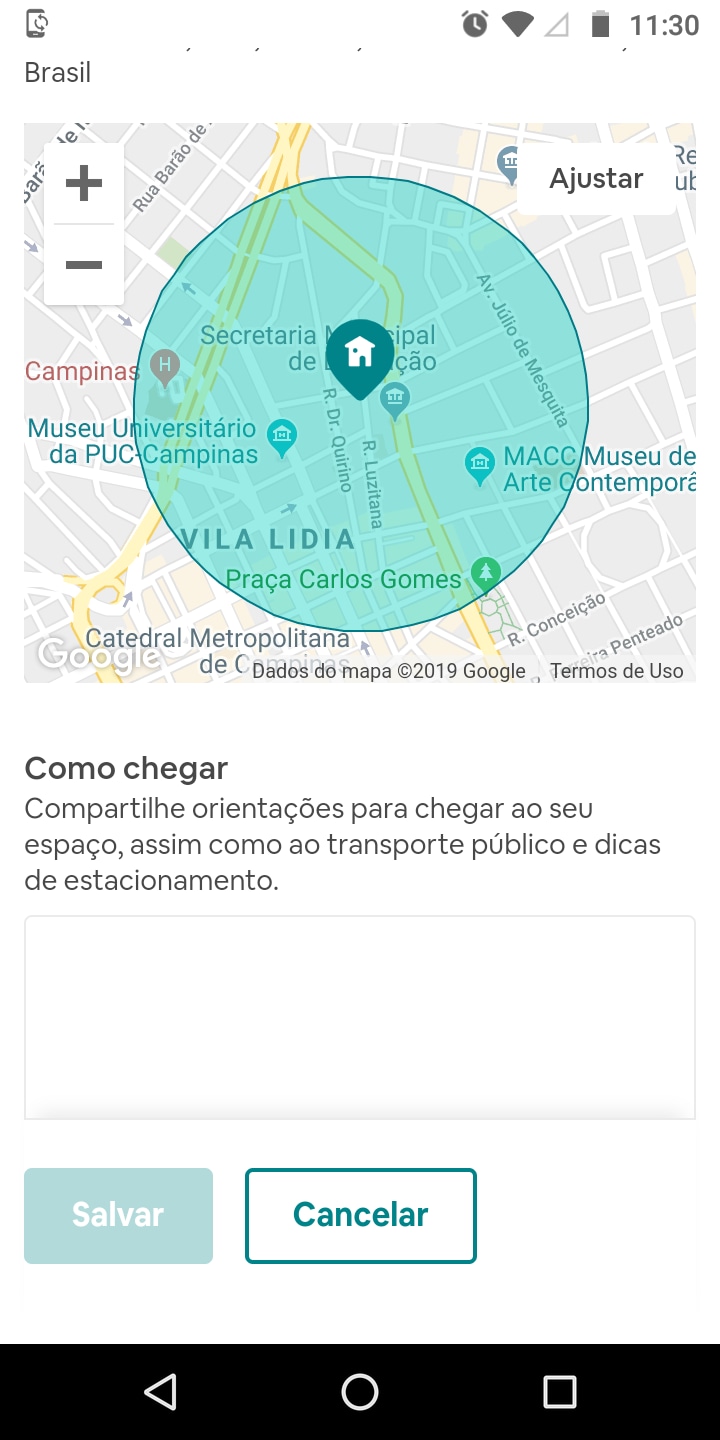Screen dimensions: 720x1440
Task: Tap the Salvar button
Action: coord(118,1215)
